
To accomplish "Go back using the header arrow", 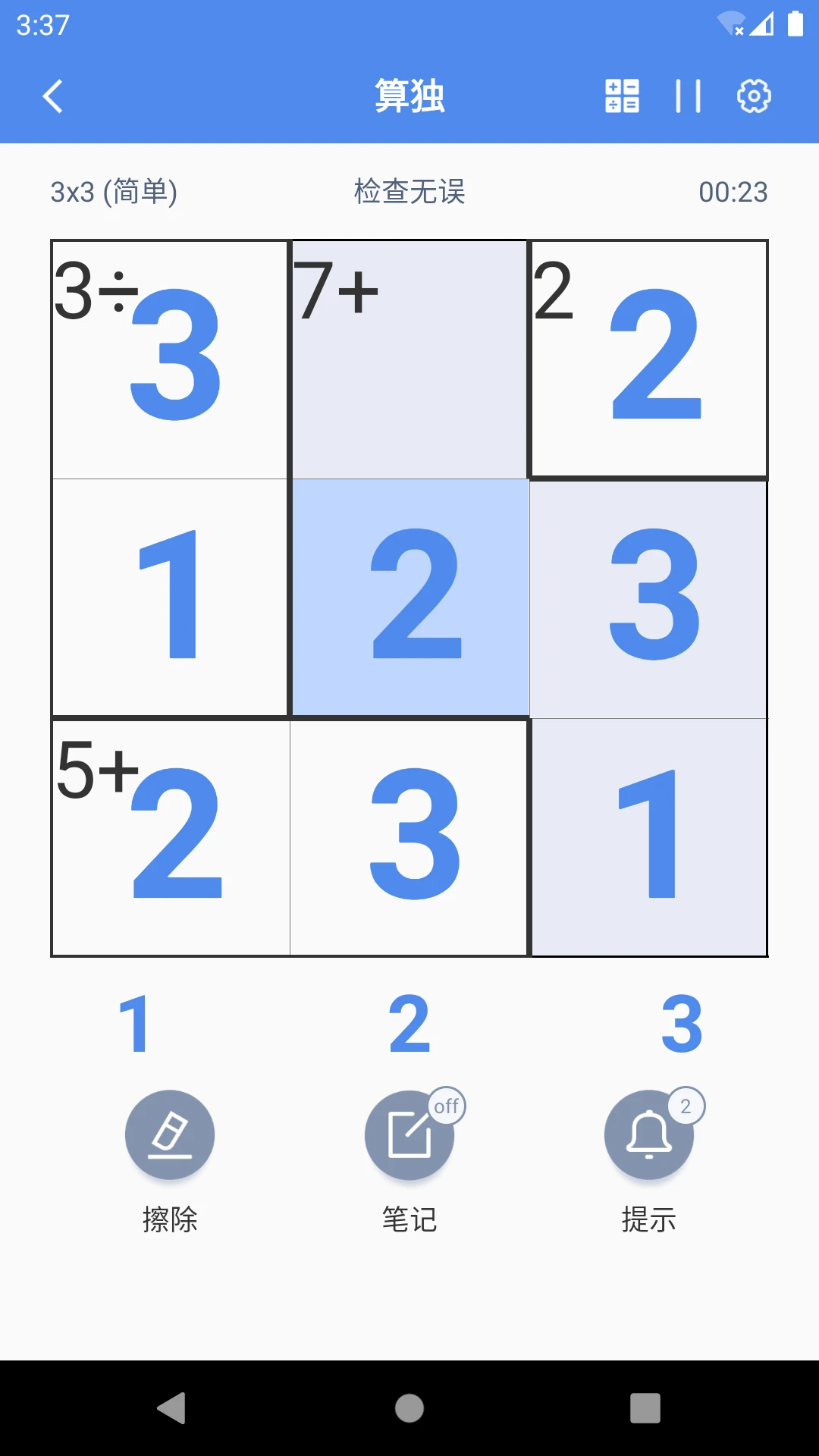I will [x=53, y=96].
